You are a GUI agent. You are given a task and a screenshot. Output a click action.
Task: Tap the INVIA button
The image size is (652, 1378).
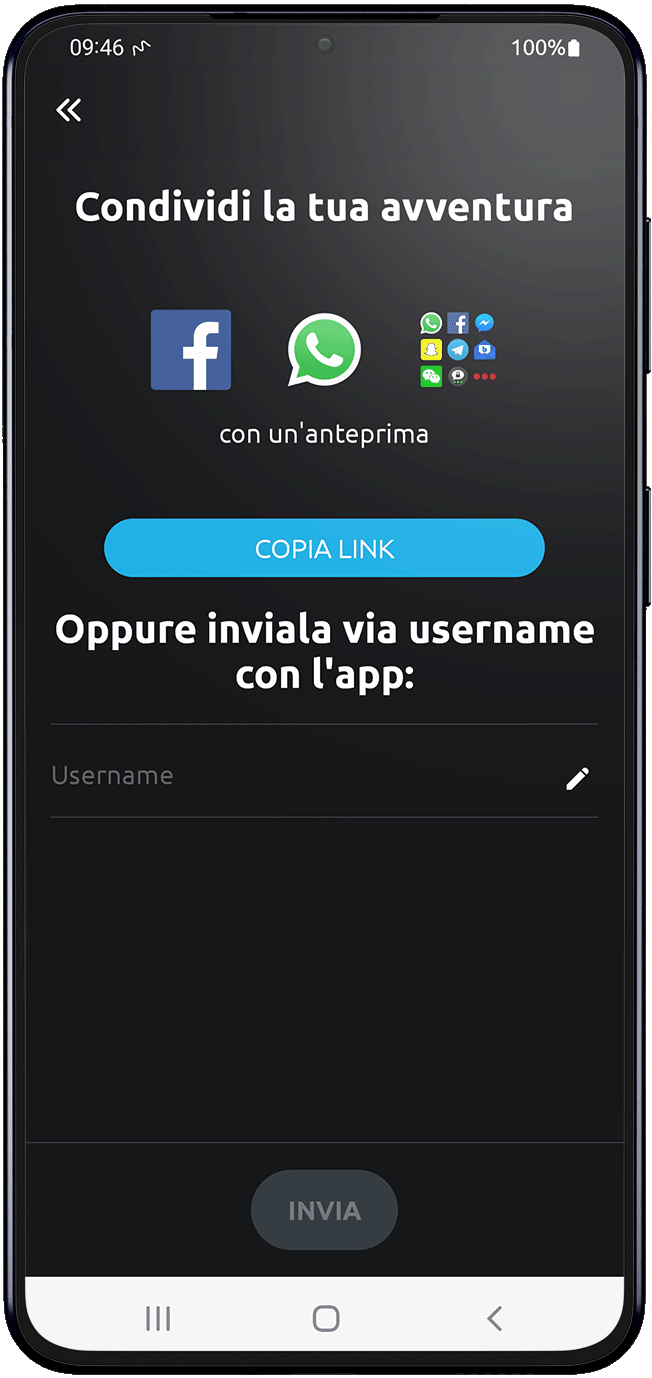pyautogui.click(x=324, y=1210)
